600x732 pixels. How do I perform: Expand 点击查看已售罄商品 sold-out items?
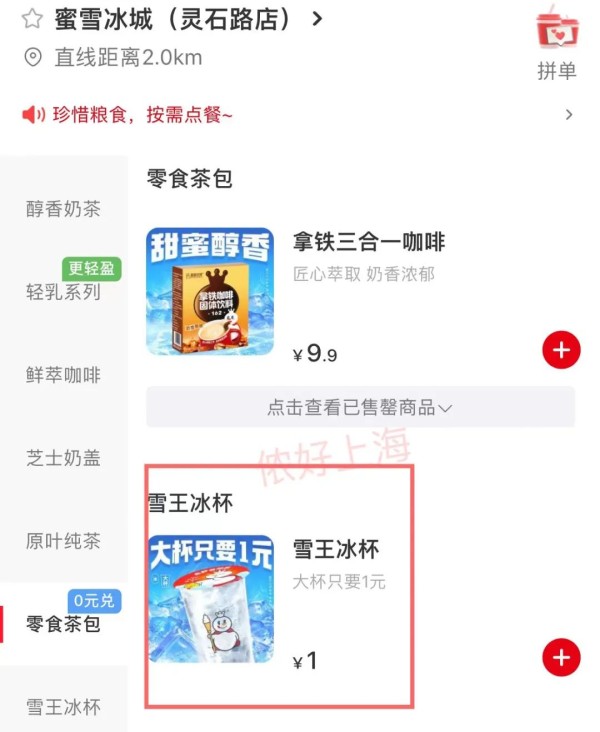(x=360, y=407)
